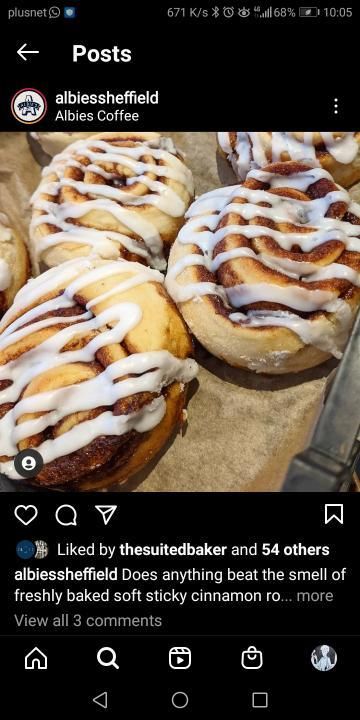Show tagged accounts on the photo

(x=28, y=464)
